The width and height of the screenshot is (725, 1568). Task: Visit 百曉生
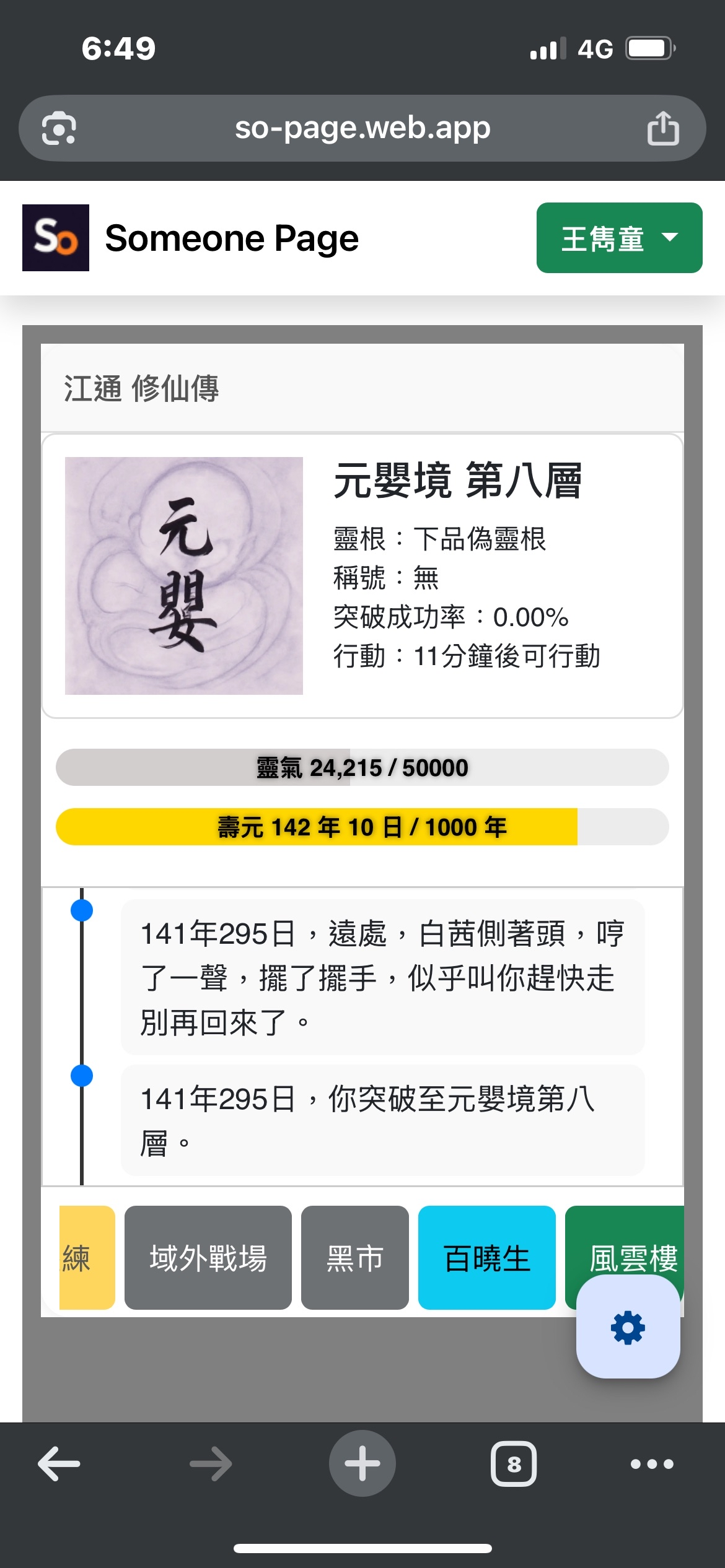pyautogui.click(x=486, y=1258)
